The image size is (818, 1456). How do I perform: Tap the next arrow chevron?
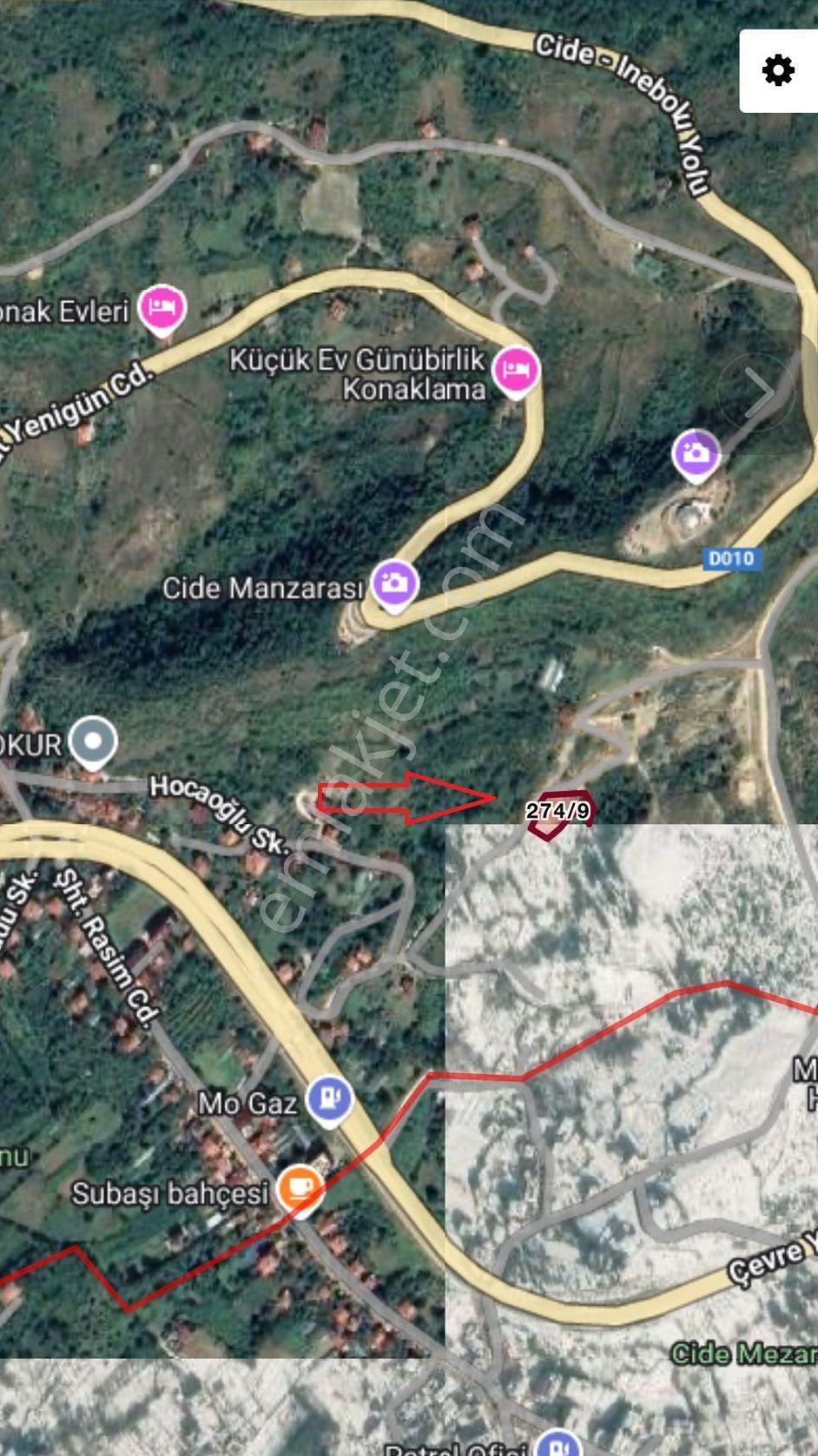point(756,392)
